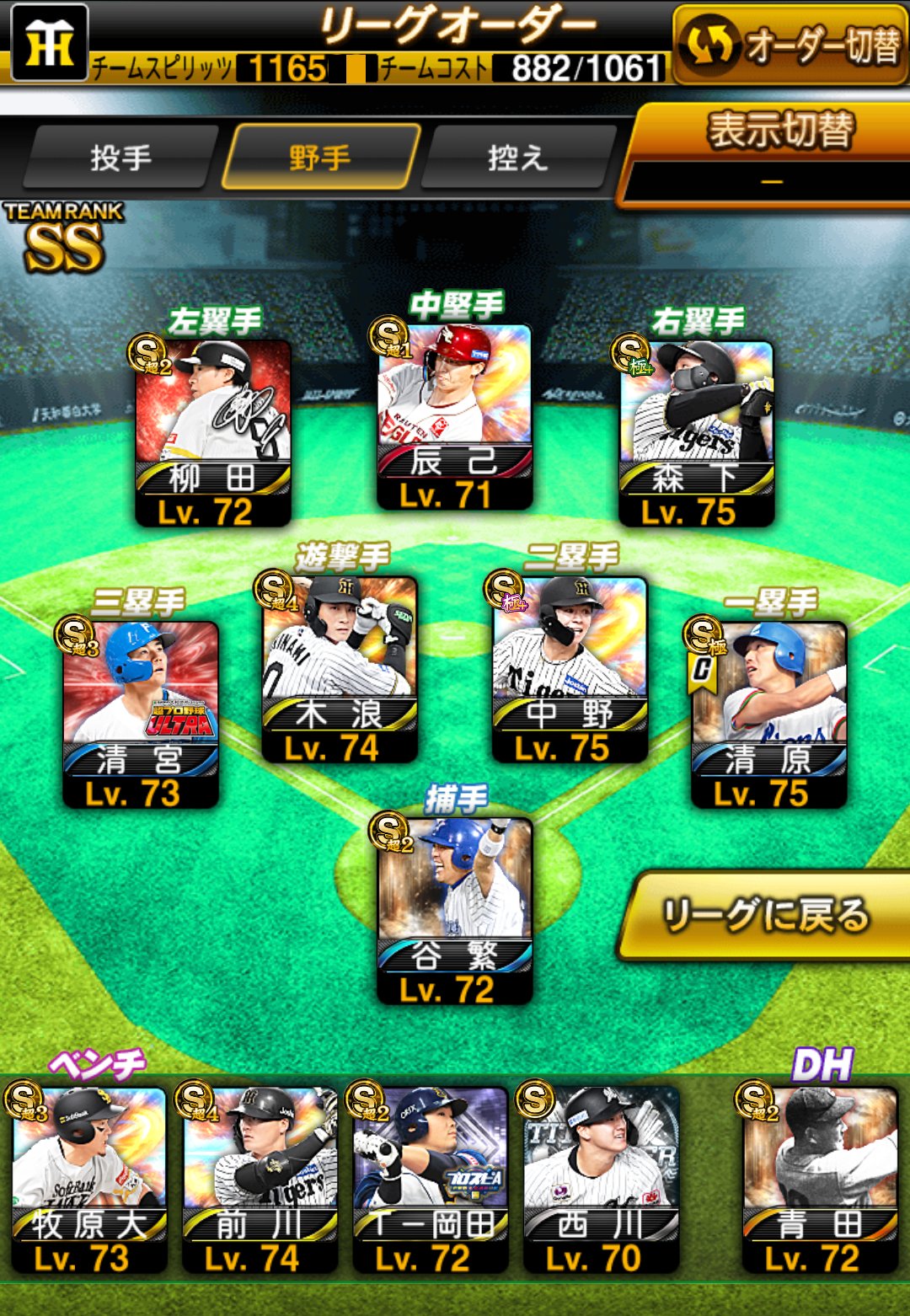
Task: Select shortstop 木浪 card
Action: tap(339, 668)
